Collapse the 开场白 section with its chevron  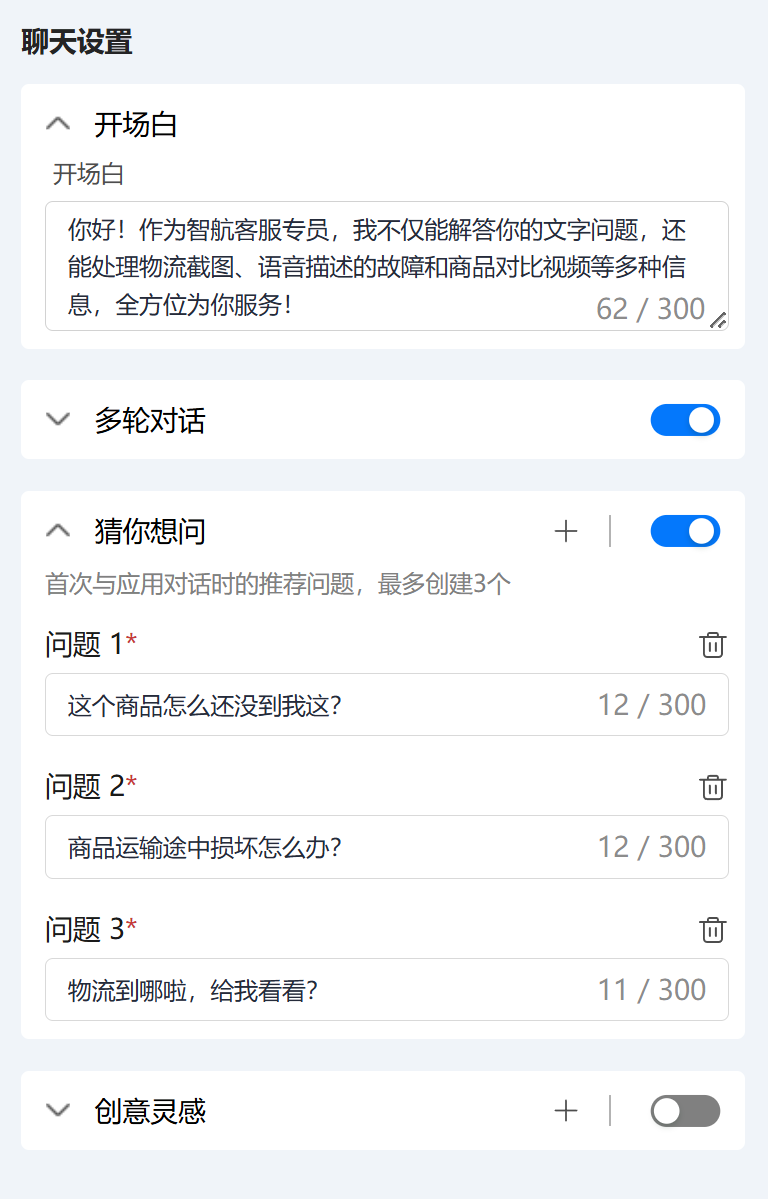(57, 124)
